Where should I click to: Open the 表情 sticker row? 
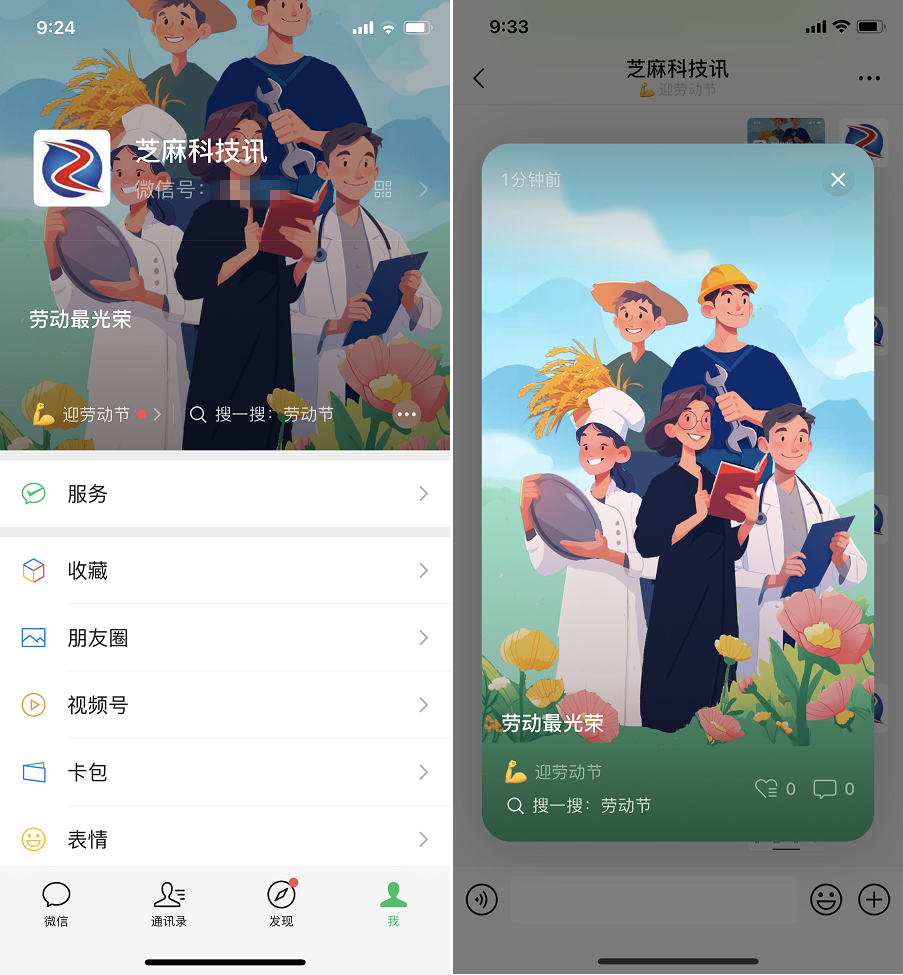click(x=225, y=839)
